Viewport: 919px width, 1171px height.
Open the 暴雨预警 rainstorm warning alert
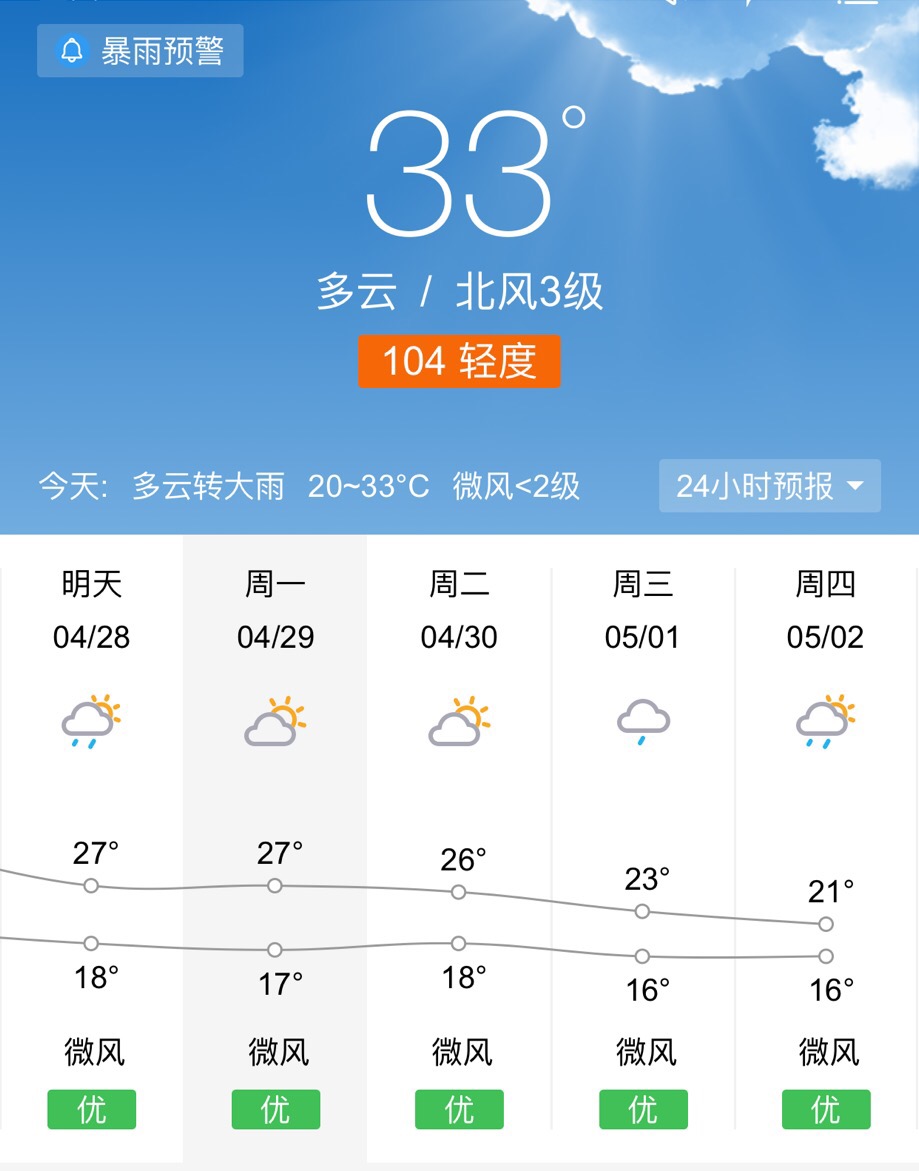click(141, 51)
